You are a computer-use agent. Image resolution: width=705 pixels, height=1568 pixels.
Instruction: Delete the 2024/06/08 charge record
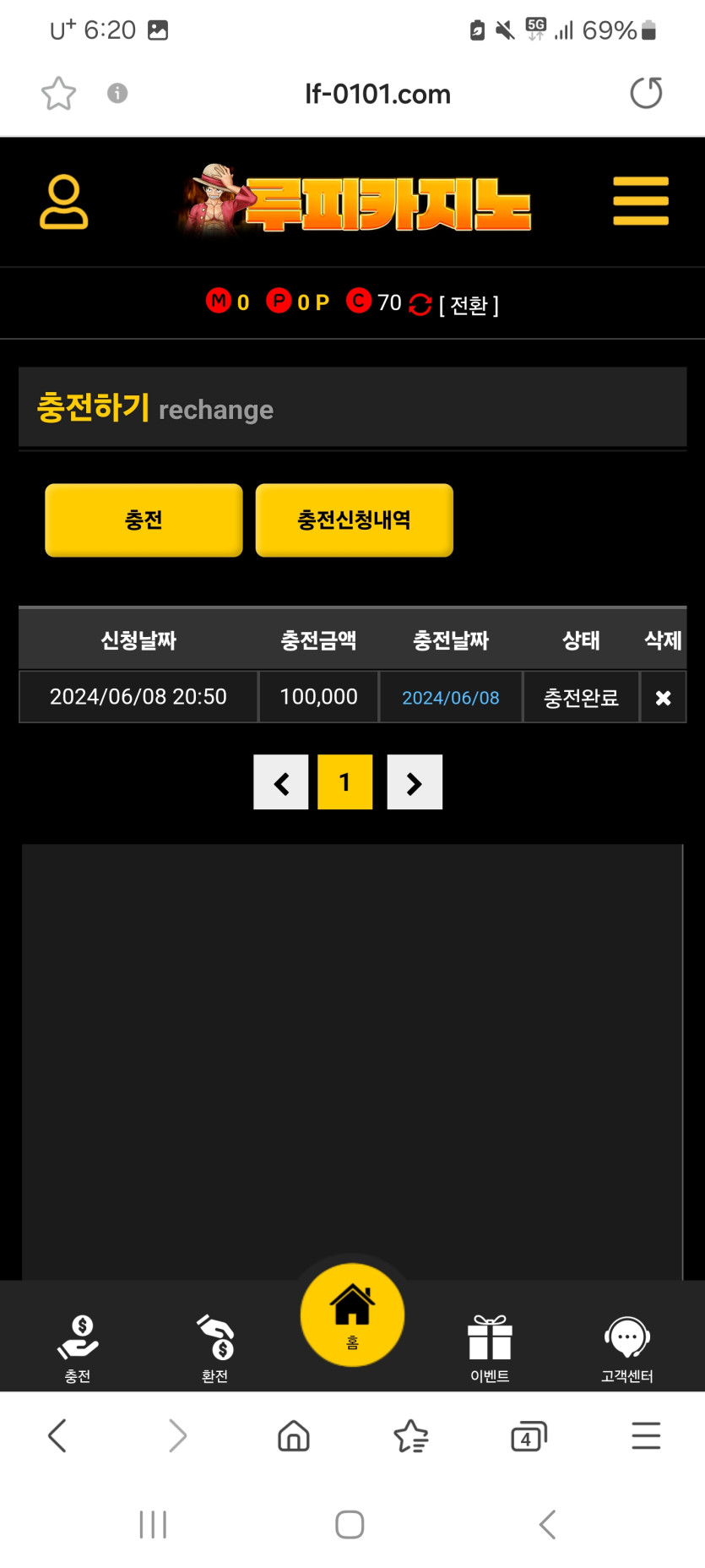[663, 698]
